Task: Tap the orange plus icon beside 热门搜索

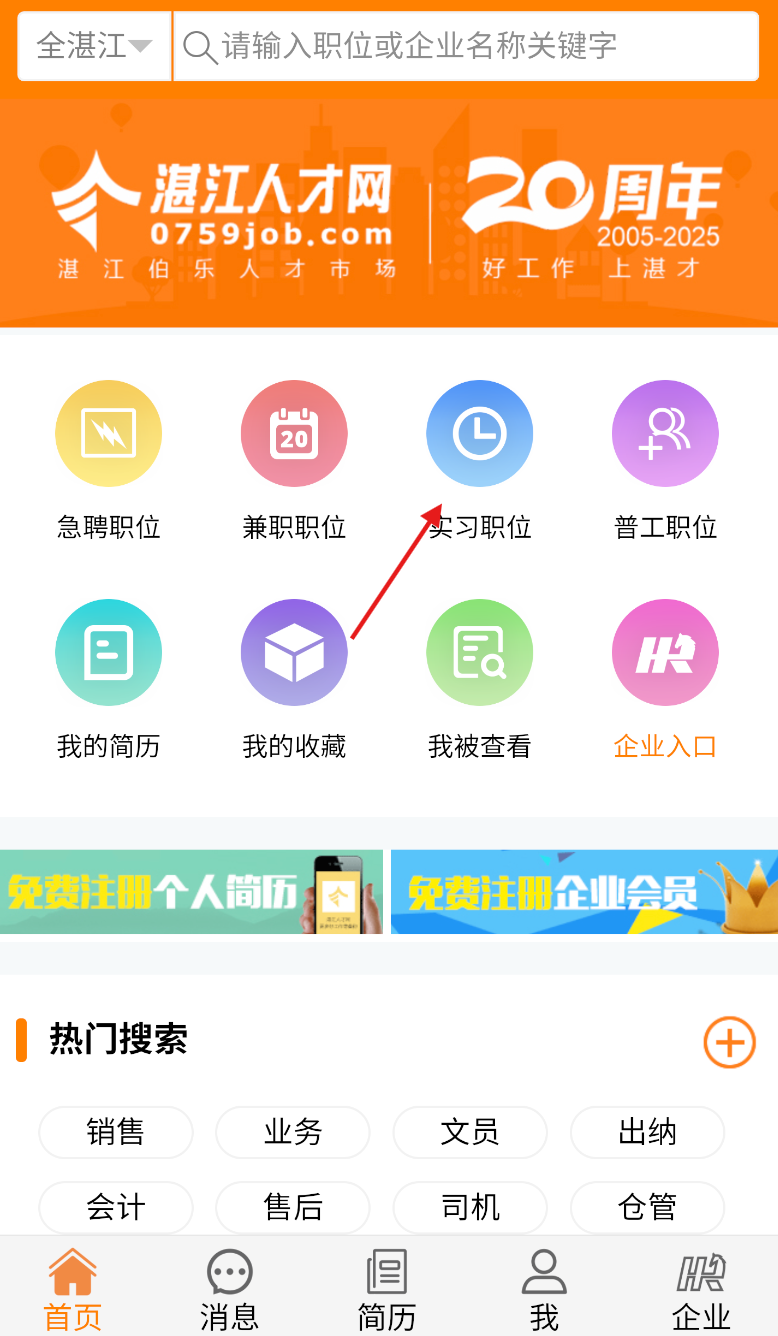Action: click(x=730, y=1043)
